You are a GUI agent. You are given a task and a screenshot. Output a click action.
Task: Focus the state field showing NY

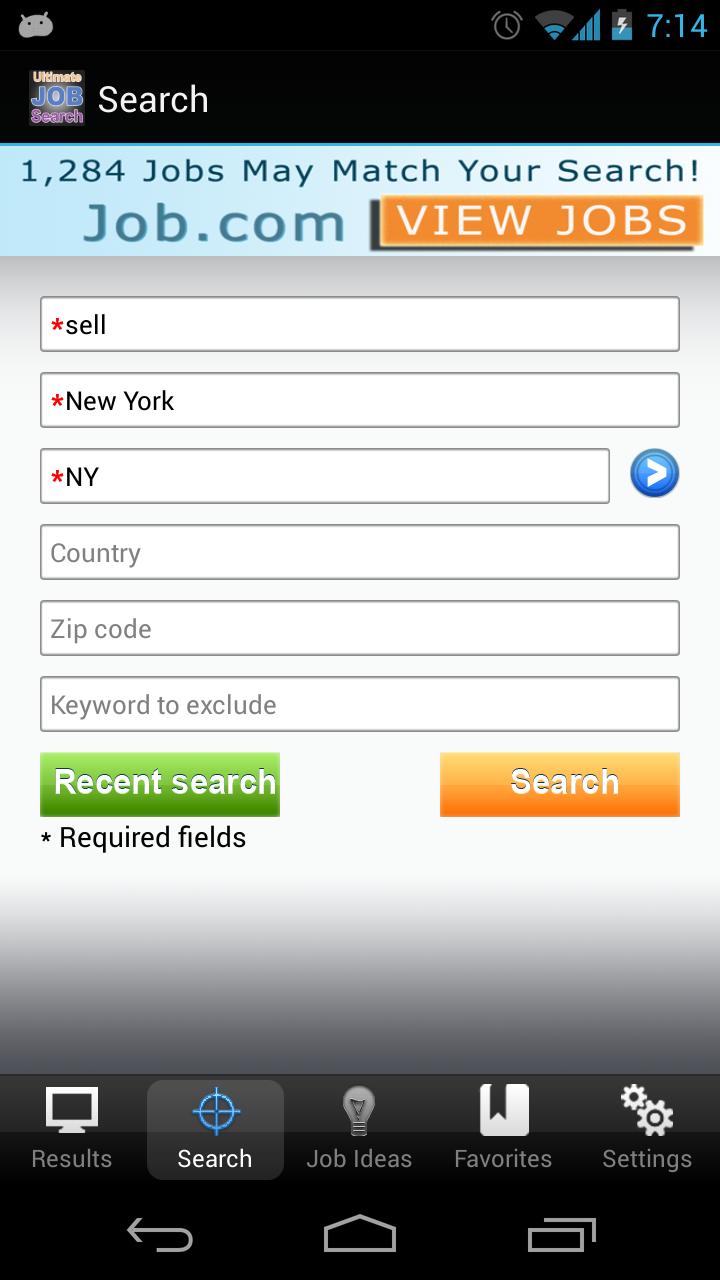click(325, 476)
